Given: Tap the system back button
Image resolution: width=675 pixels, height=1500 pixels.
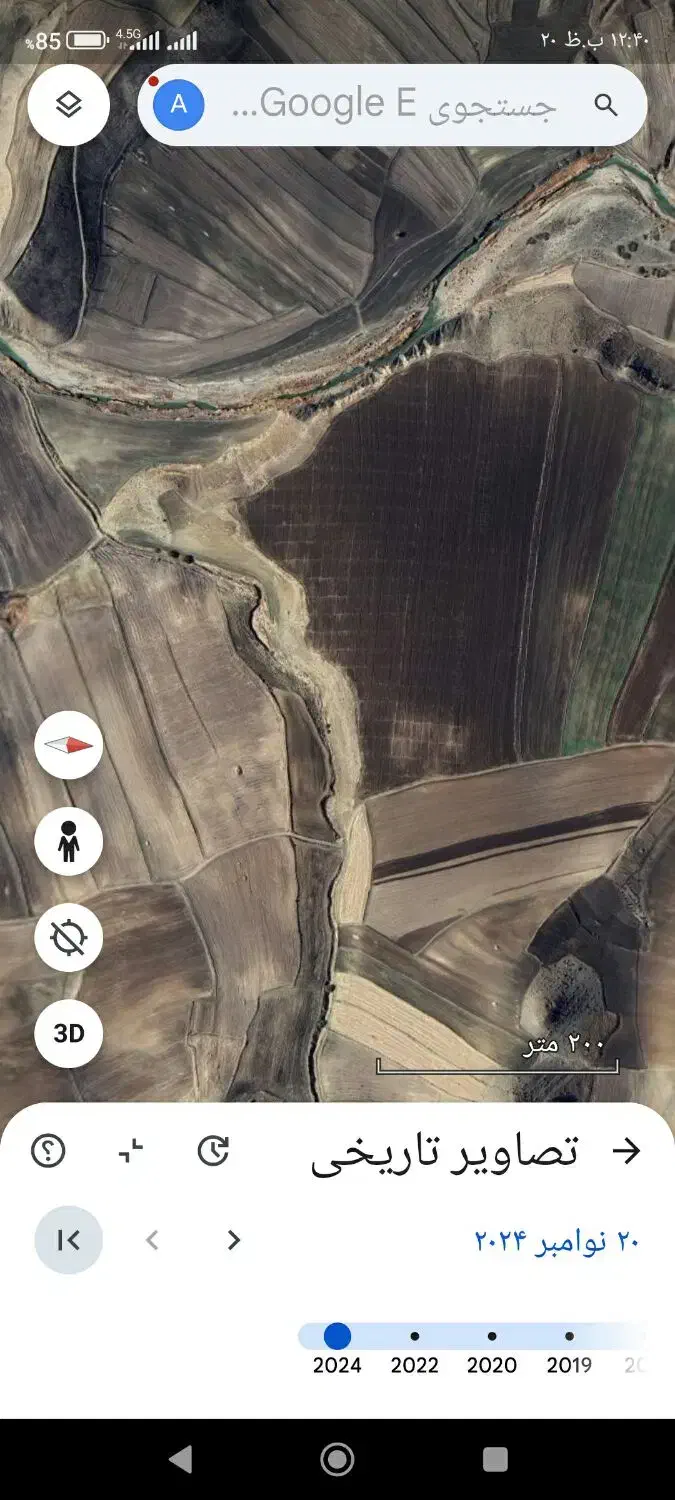Looking at the screenshot, I should tap(180, 1460).
